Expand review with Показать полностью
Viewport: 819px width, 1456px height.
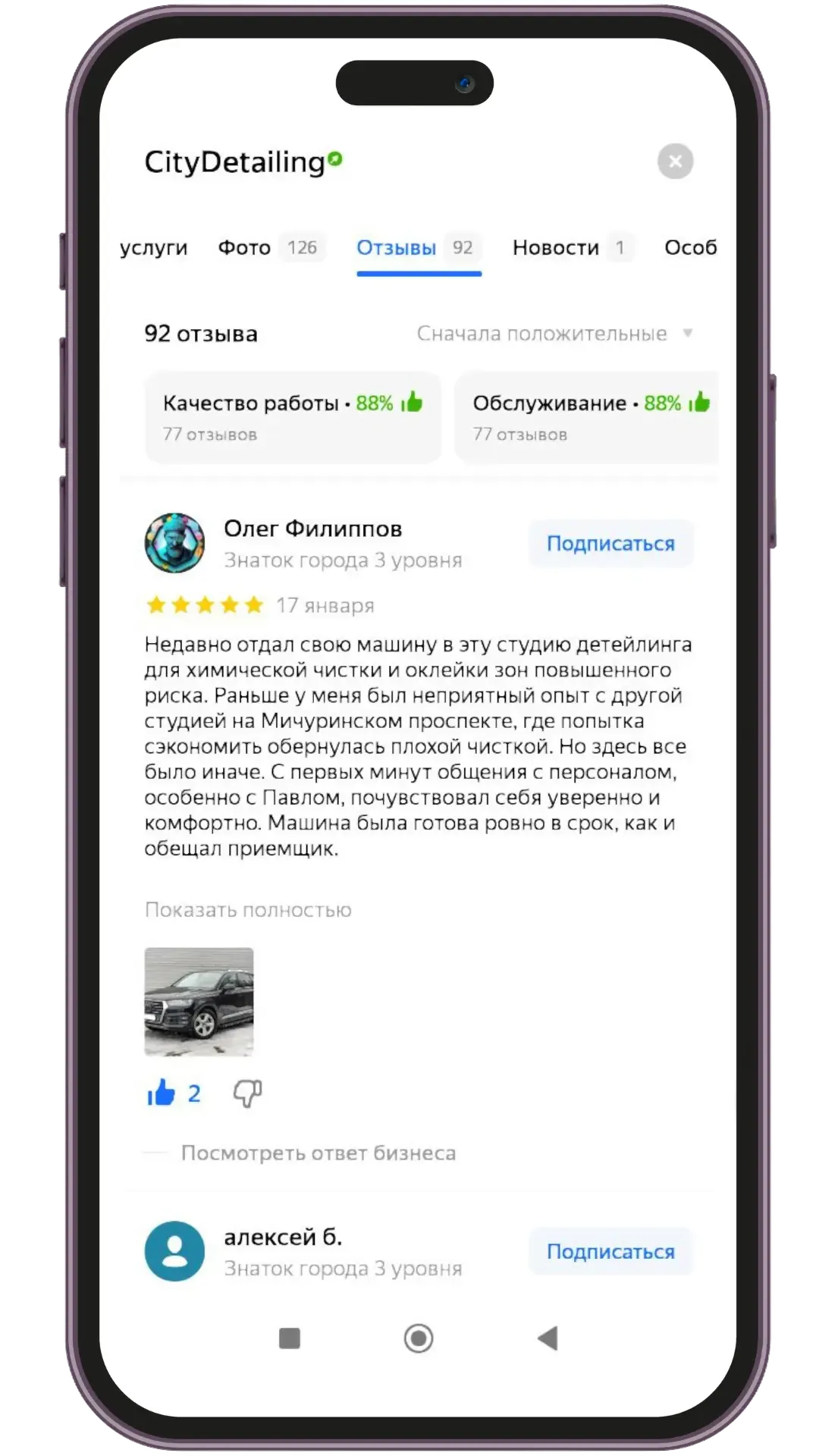pos(248,910)
